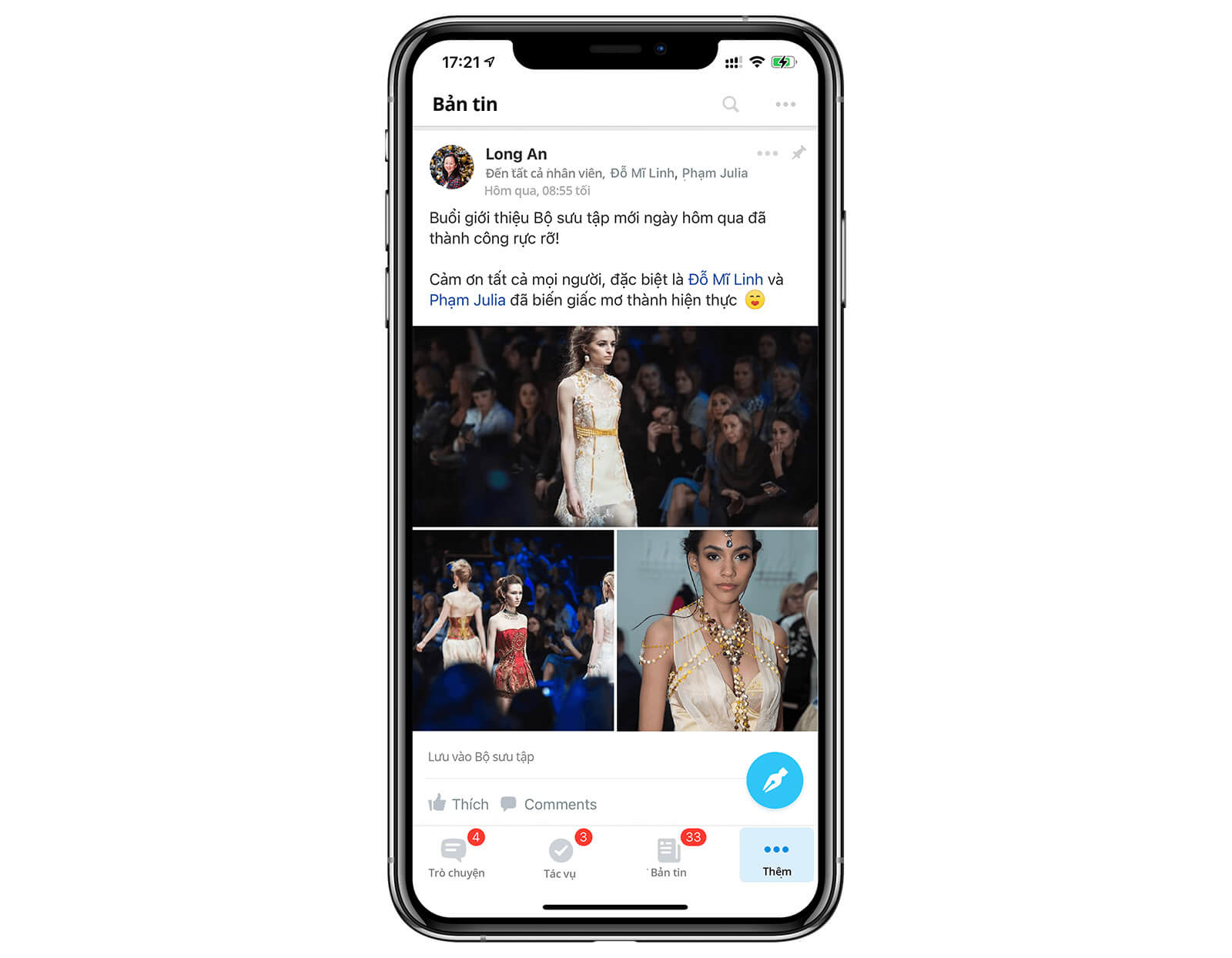Tap Lưu vào Bộ sưu tập

(x=481, y=757)
